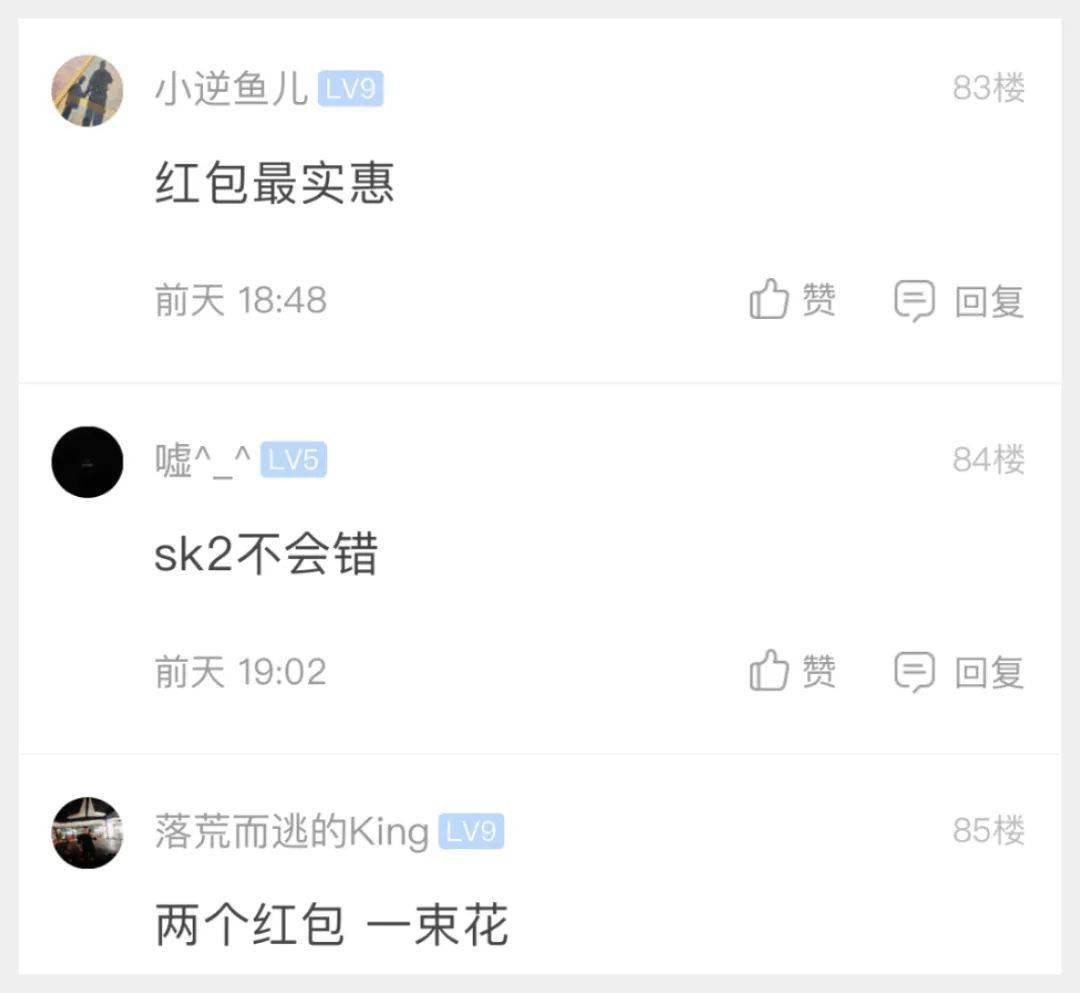This screenshot has height=993, width=1080.
Task: Tap the username 落荒而逃的King
Action: click(x=291, y=832)
